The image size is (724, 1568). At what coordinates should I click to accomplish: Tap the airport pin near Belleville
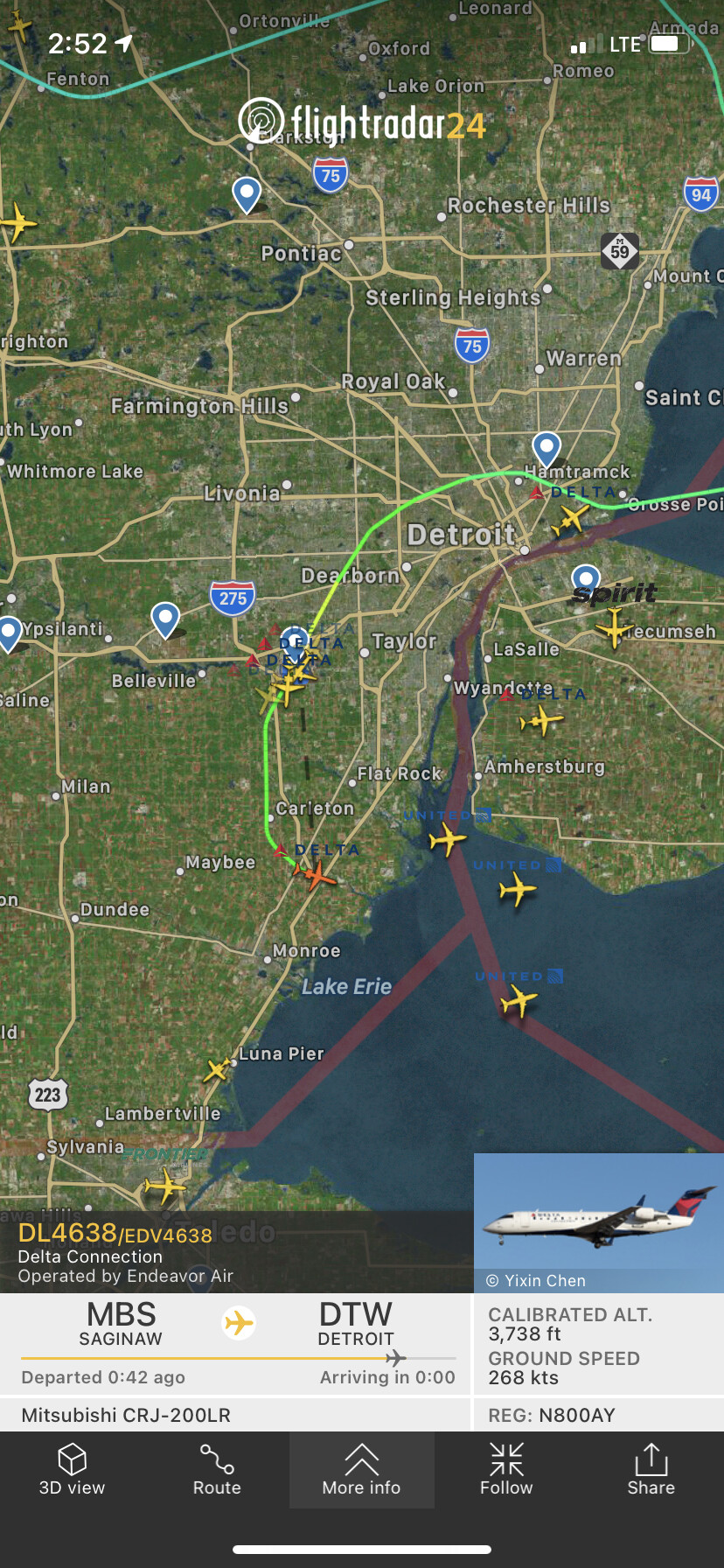[165, 619]
